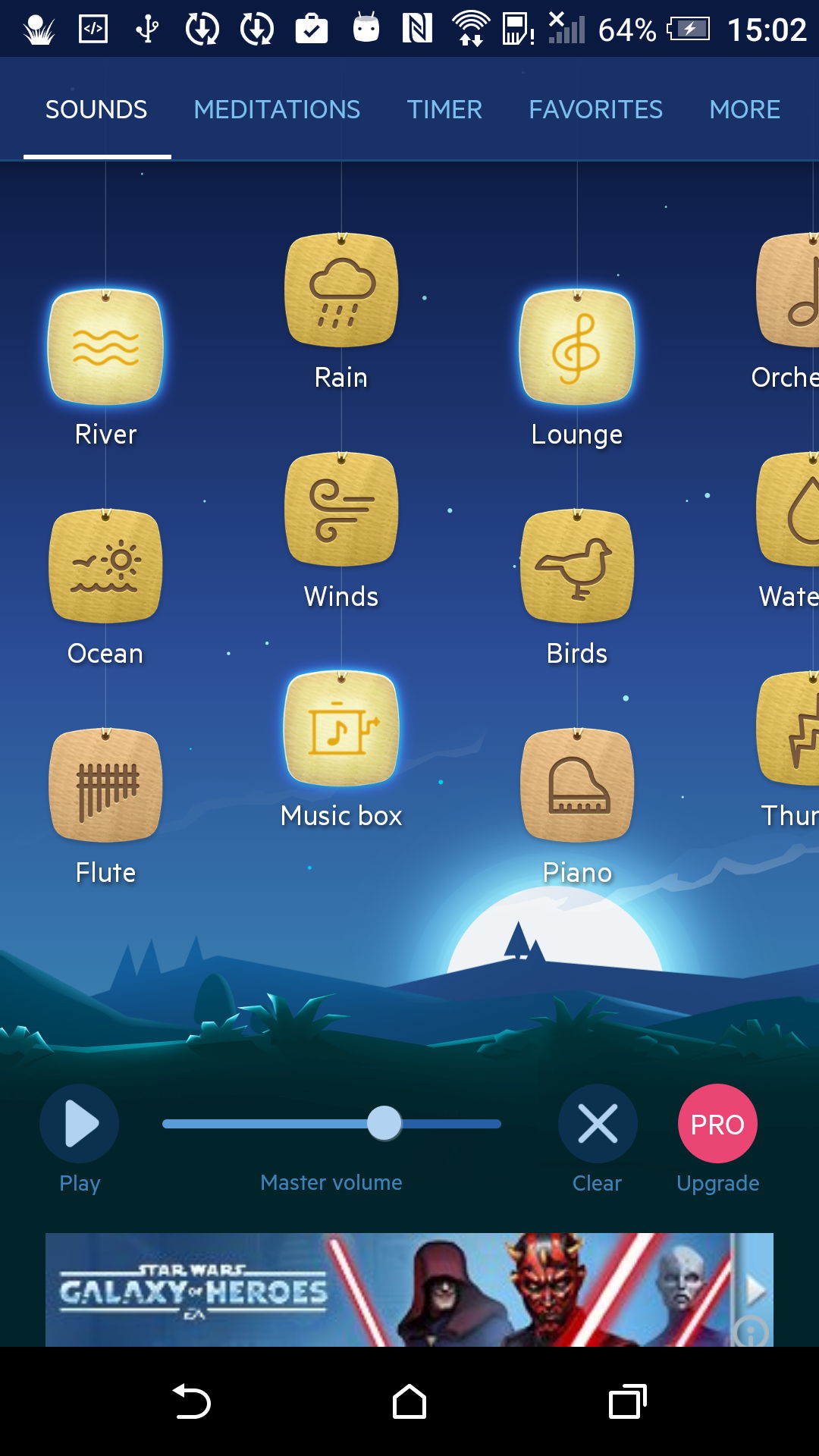Go to the Favorites tab
This screenshot has width=819, height=1456.
[595, 110]
